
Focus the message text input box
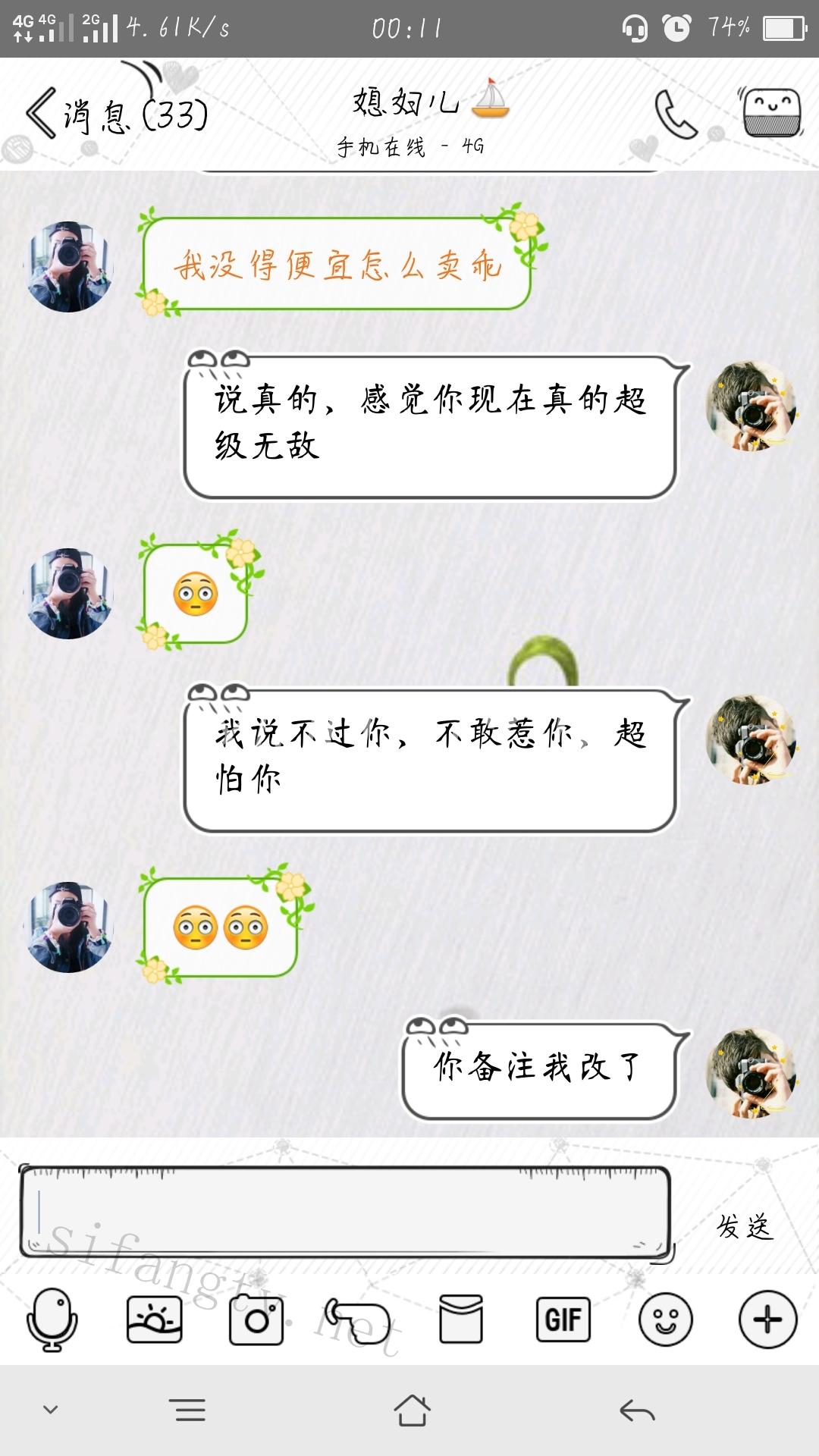tap(345, 1211)
